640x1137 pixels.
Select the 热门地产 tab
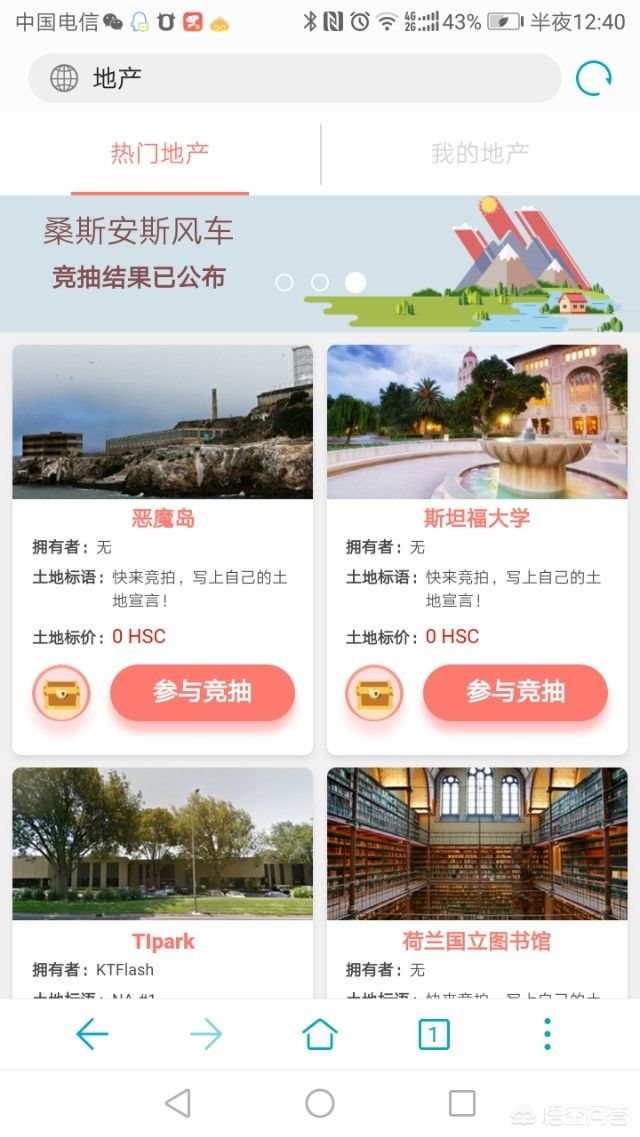click(160, 154)
